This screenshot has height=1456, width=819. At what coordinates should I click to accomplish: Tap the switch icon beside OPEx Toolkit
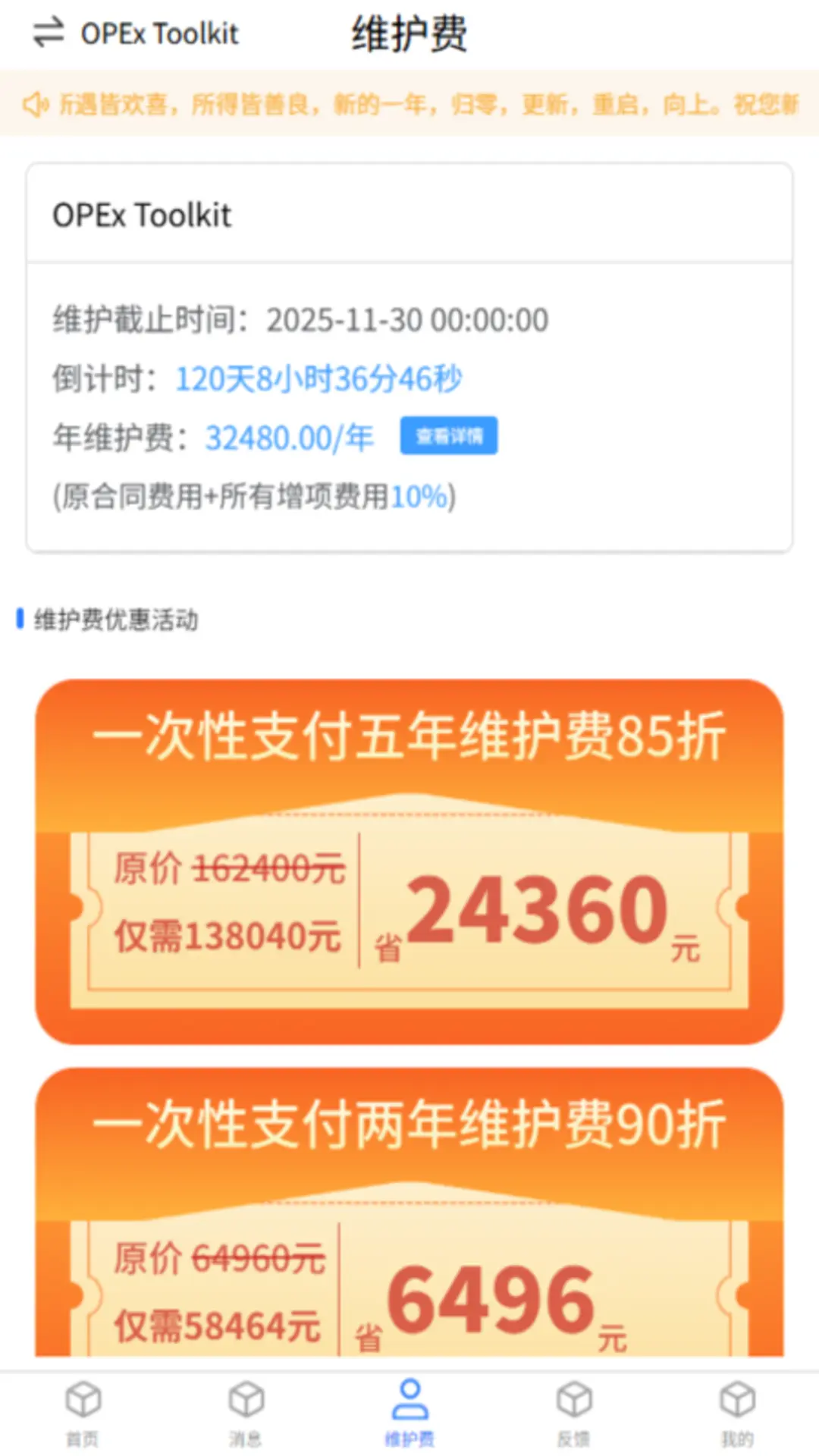49,33
